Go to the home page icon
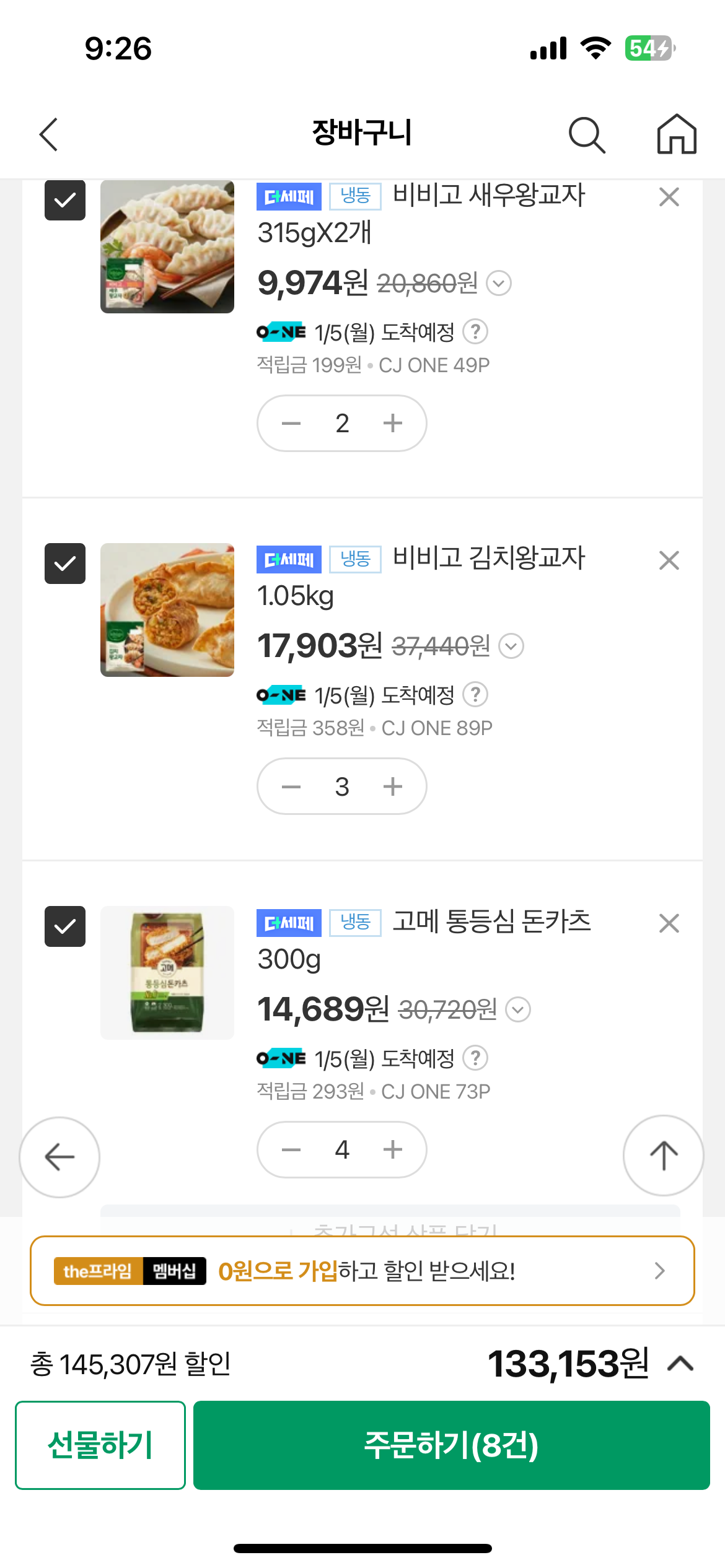Viewport: 725px width, 1568px height. click(x=676, y=134)
